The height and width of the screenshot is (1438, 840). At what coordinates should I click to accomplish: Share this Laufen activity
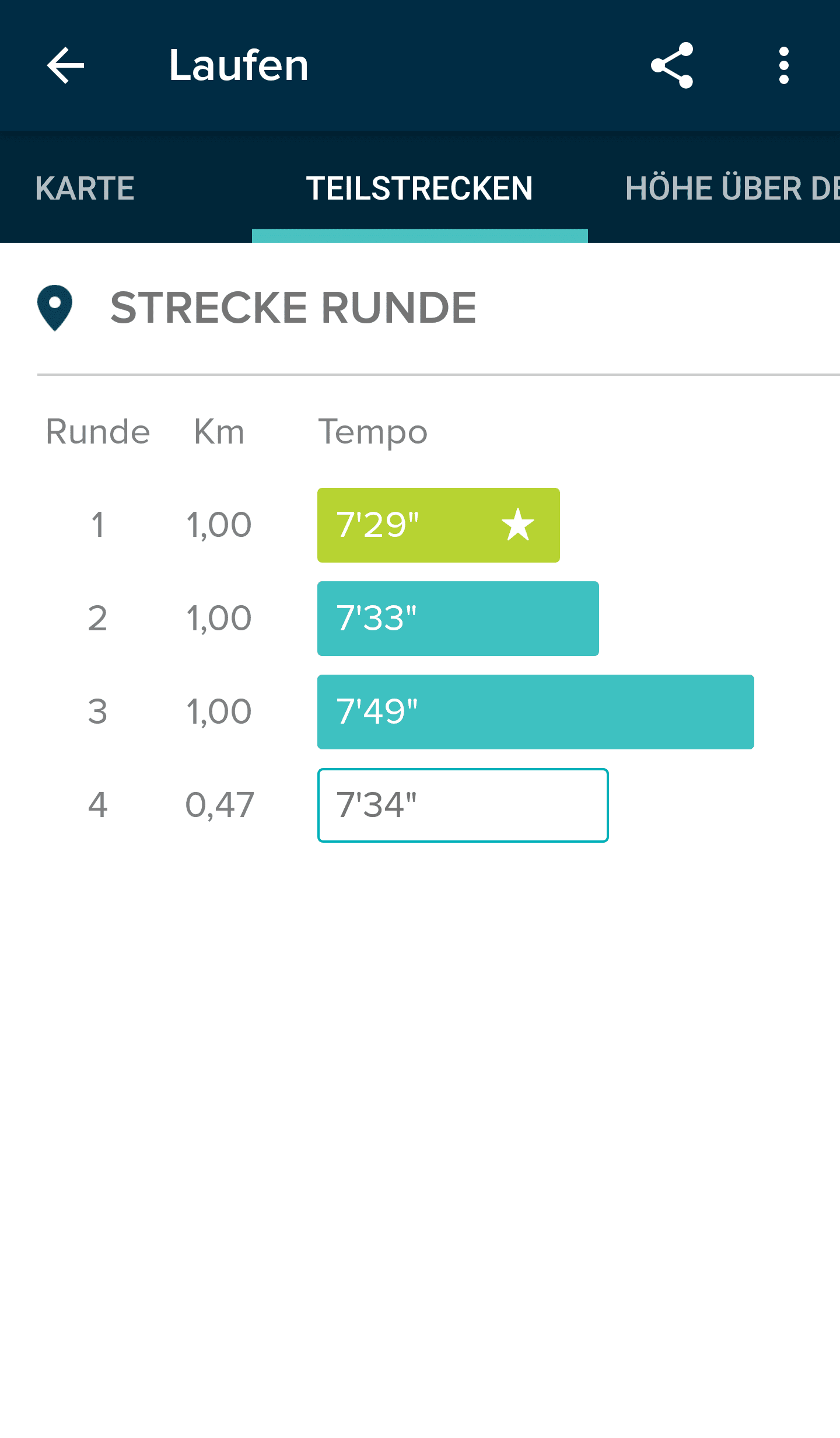[x=672, y=65]
